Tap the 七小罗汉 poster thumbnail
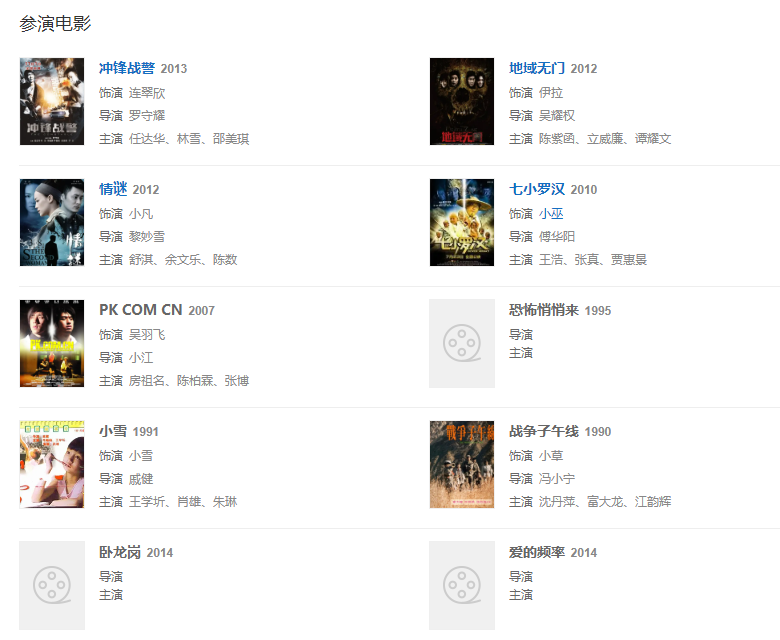Image resolution: width=780 pixels, height=640 pixels. pos(462,222)
